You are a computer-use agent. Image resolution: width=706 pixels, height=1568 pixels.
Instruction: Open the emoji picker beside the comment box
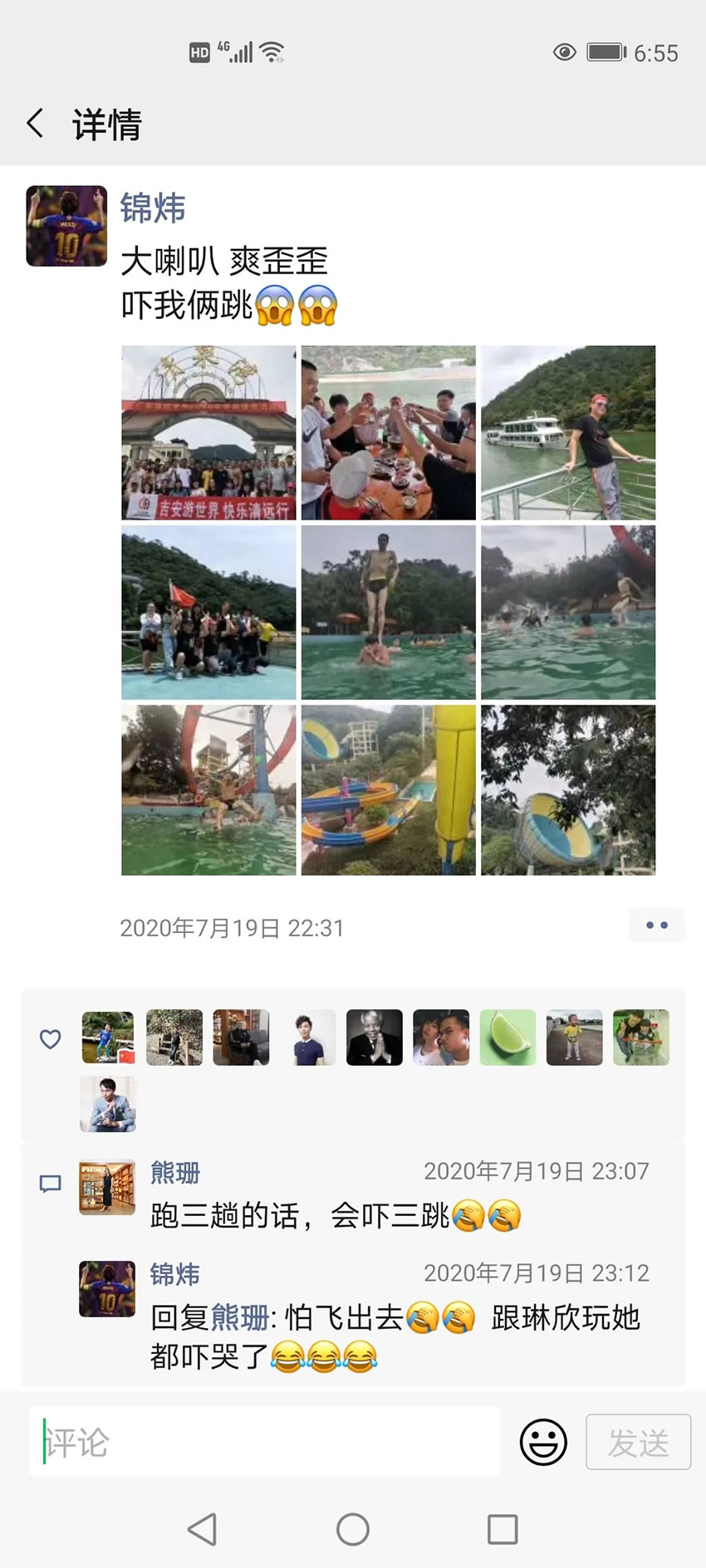(x=543, y=1442)
